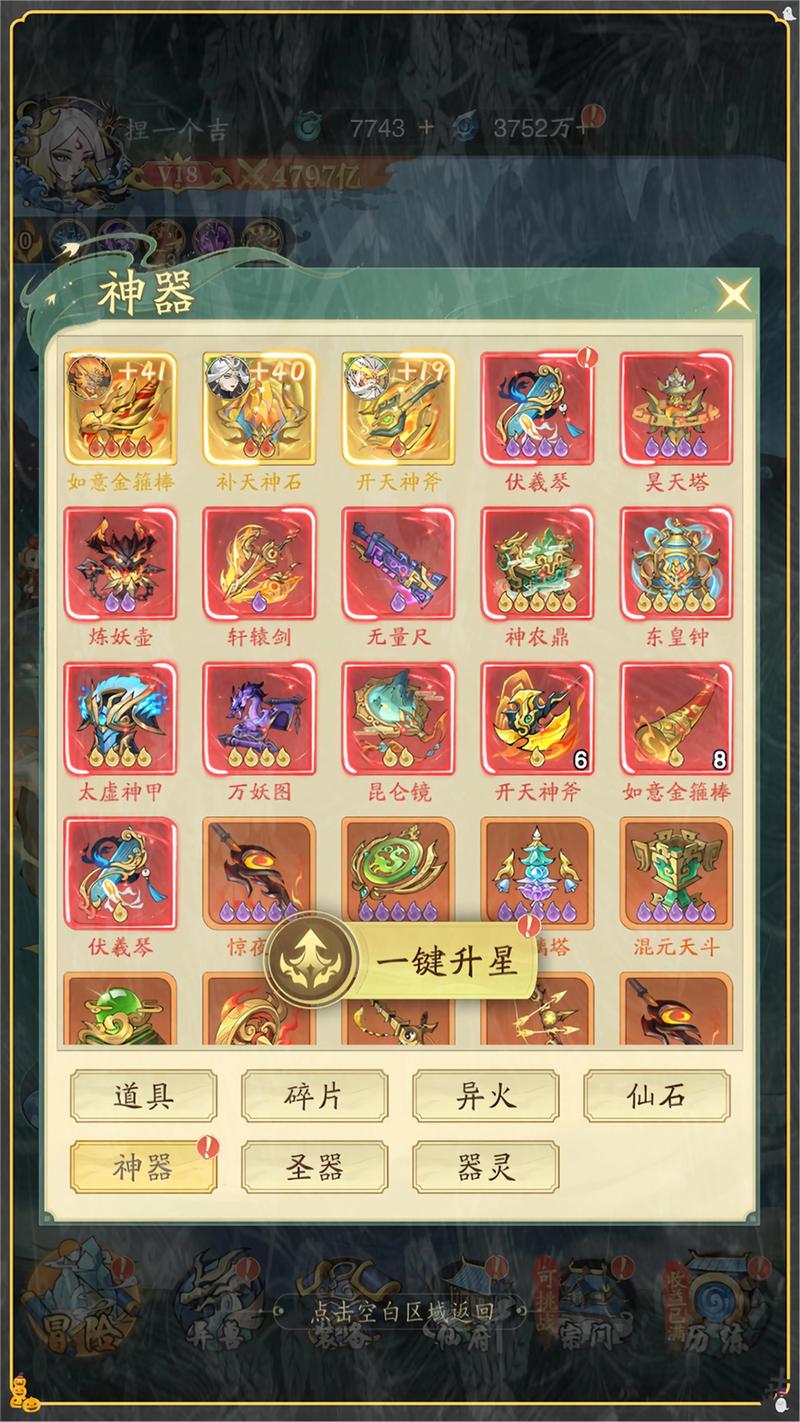
Task: Select the 东皇钟 artifact
Action: 676,563
